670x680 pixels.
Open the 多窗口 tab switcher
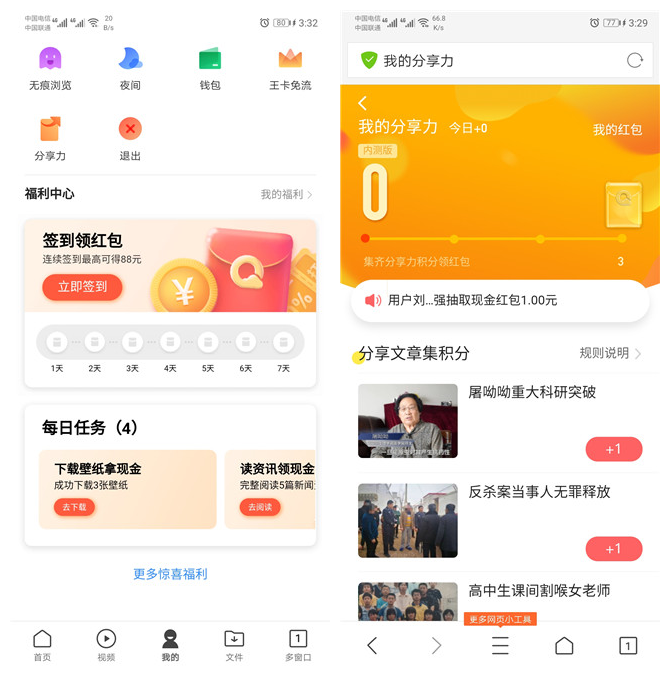click(x=298, y=645)
